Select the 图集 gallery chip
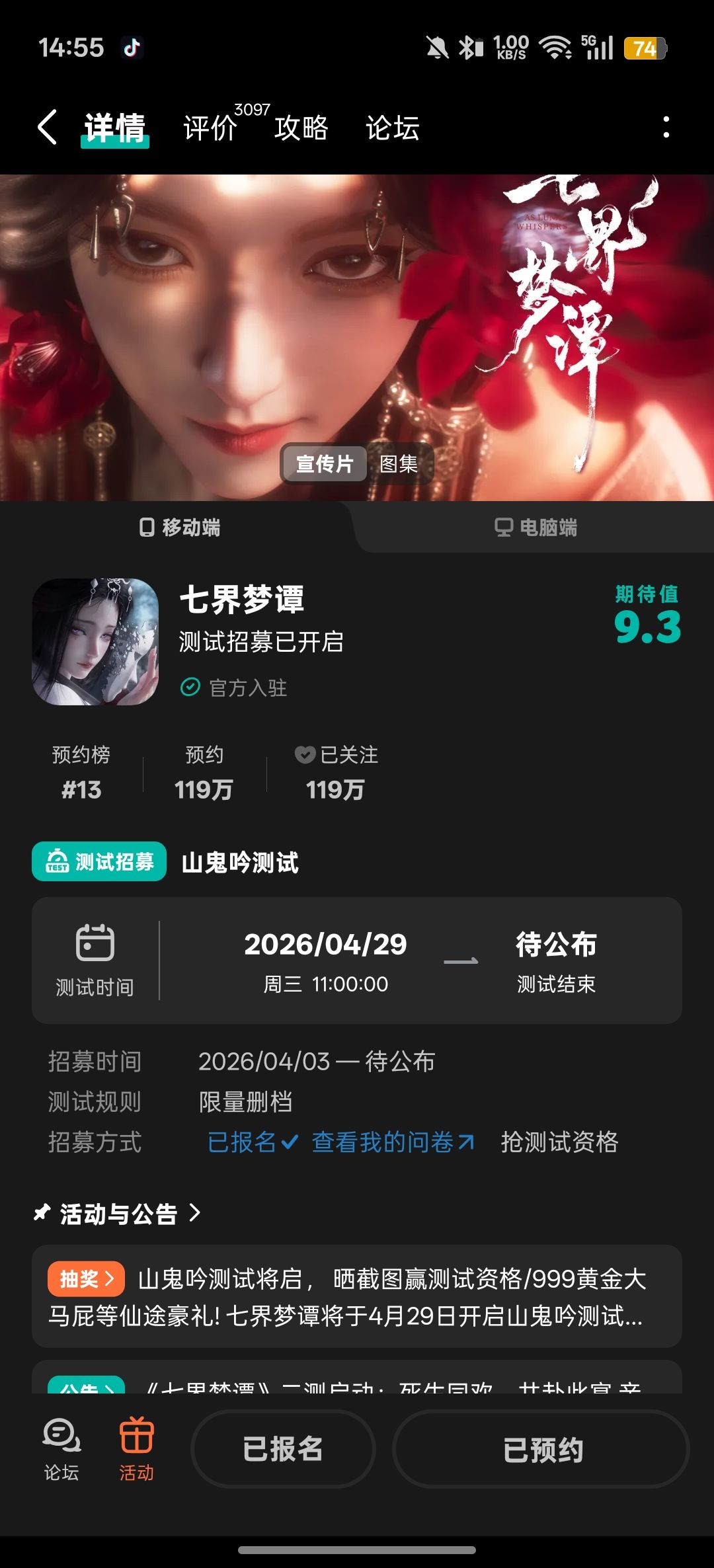Screen dimensions: 714x1568 [399, 463]
